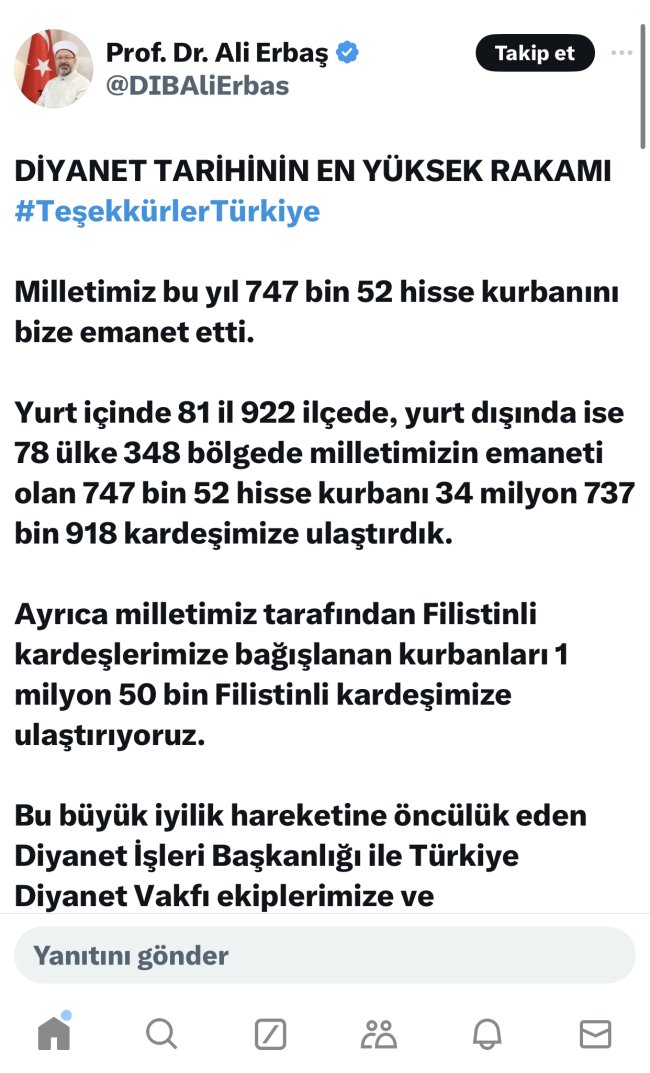Open the notifications bell
650x1073 pixels.
(x=487, y=1033)
